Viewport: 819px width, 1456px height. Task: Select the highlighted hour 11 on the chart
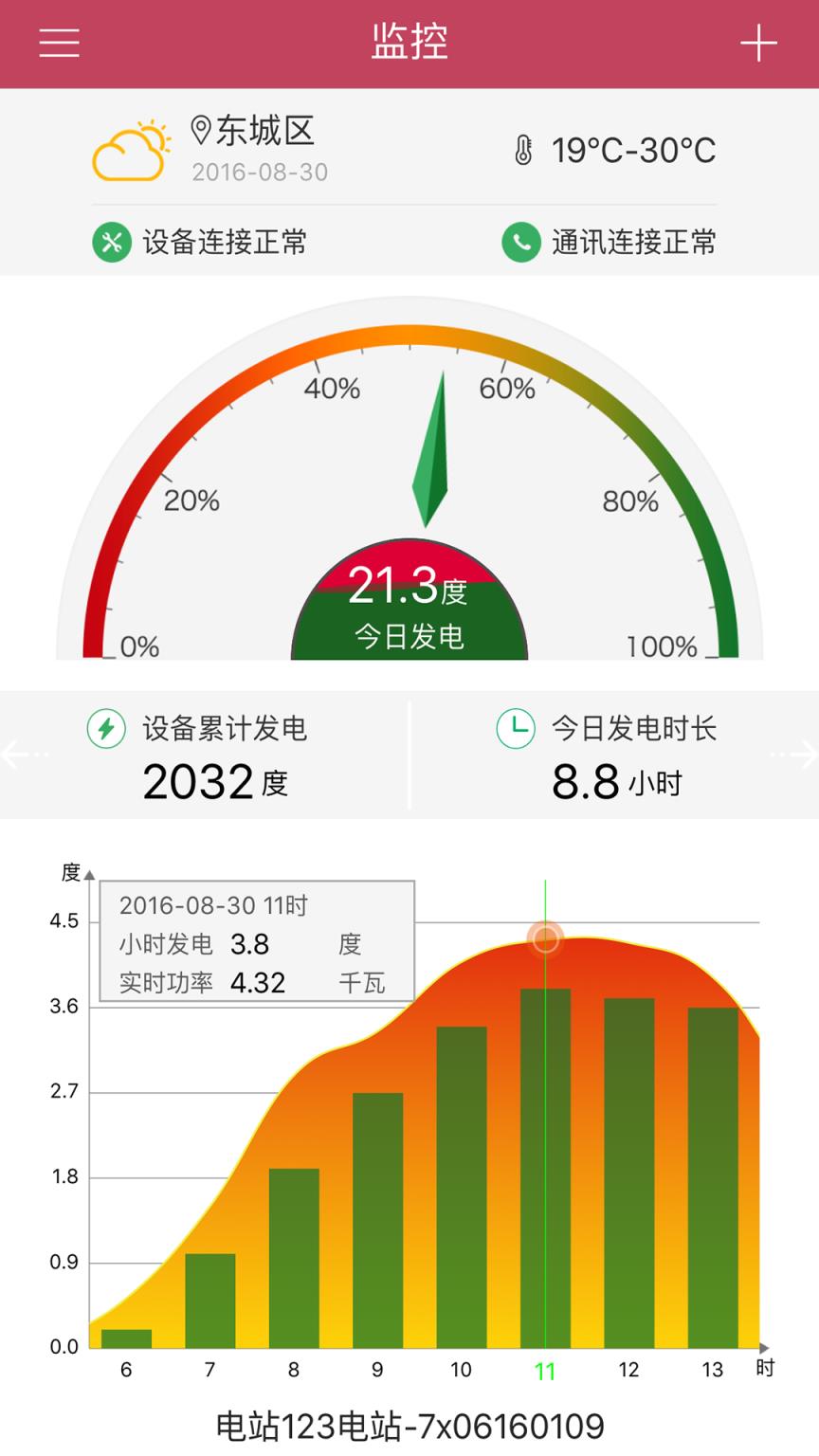point(546,1369)
